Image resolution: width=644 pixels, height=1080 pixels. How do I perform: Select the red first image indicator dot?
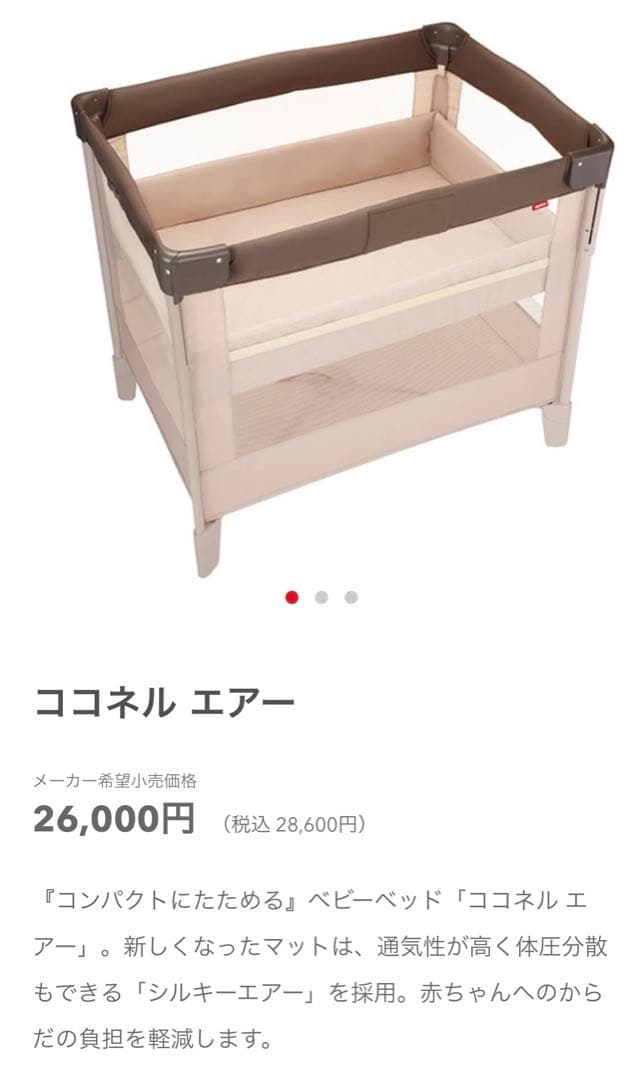click(292, 597)
